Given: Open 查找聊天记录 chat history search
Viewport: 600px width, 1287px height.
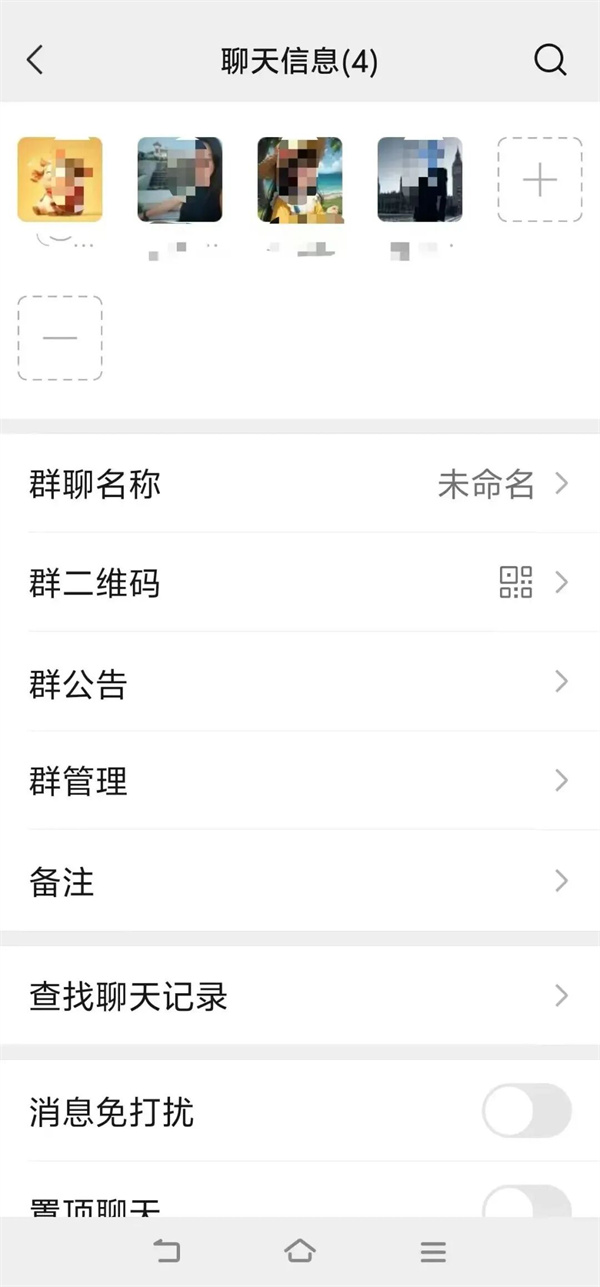Looking at the screenshot, I should [300, 996].
